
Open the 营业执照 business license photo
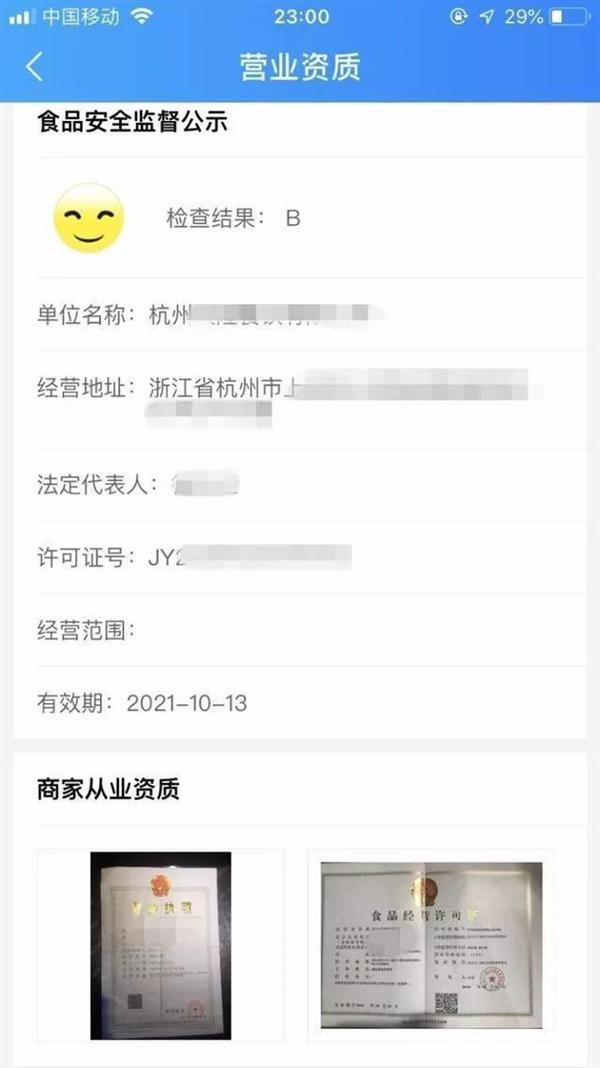tap(161, 945)
